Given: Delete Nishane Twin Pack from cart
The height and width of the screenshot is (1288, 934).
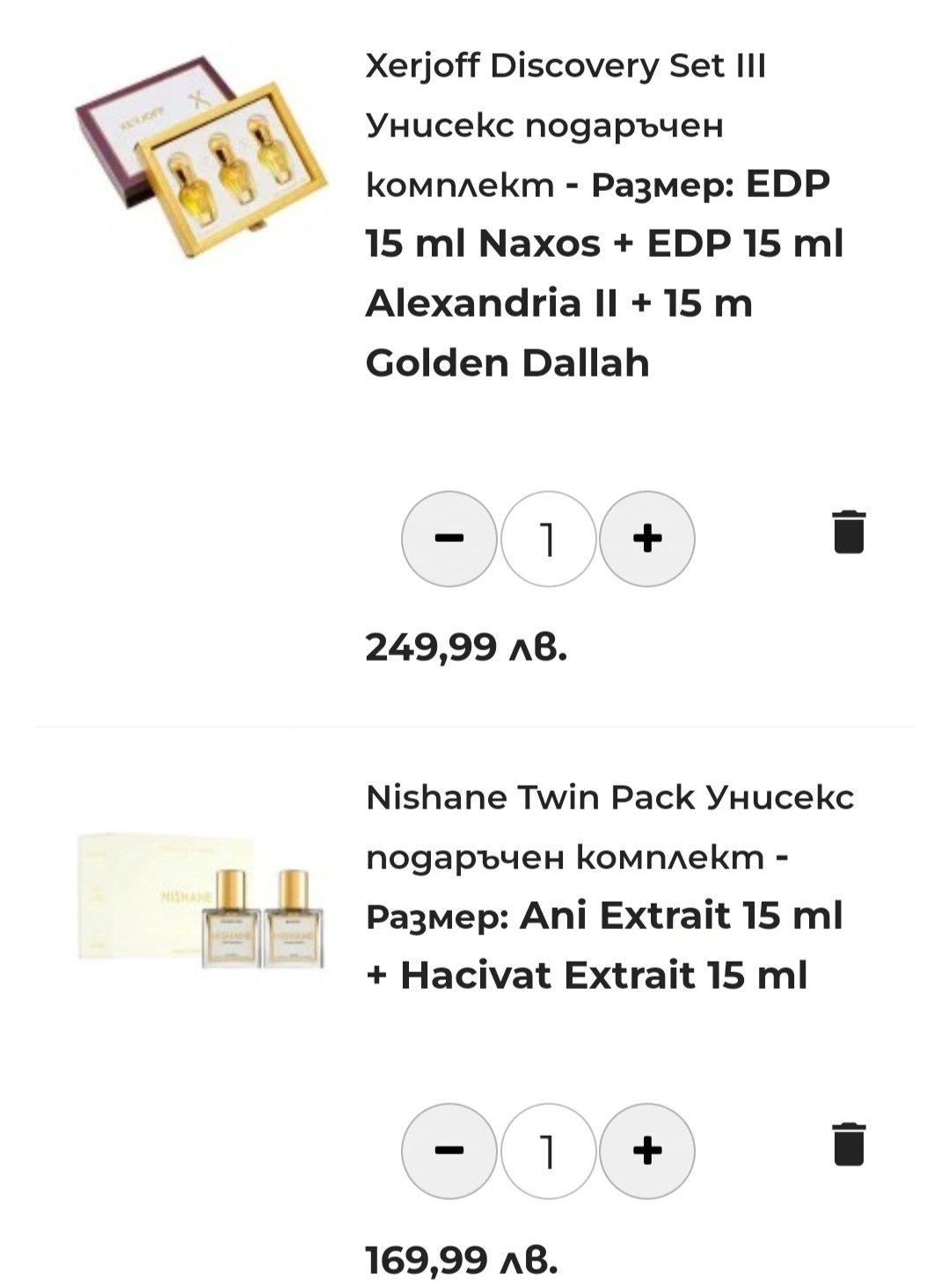Looking at the screenshot, I should (849, 1145).
